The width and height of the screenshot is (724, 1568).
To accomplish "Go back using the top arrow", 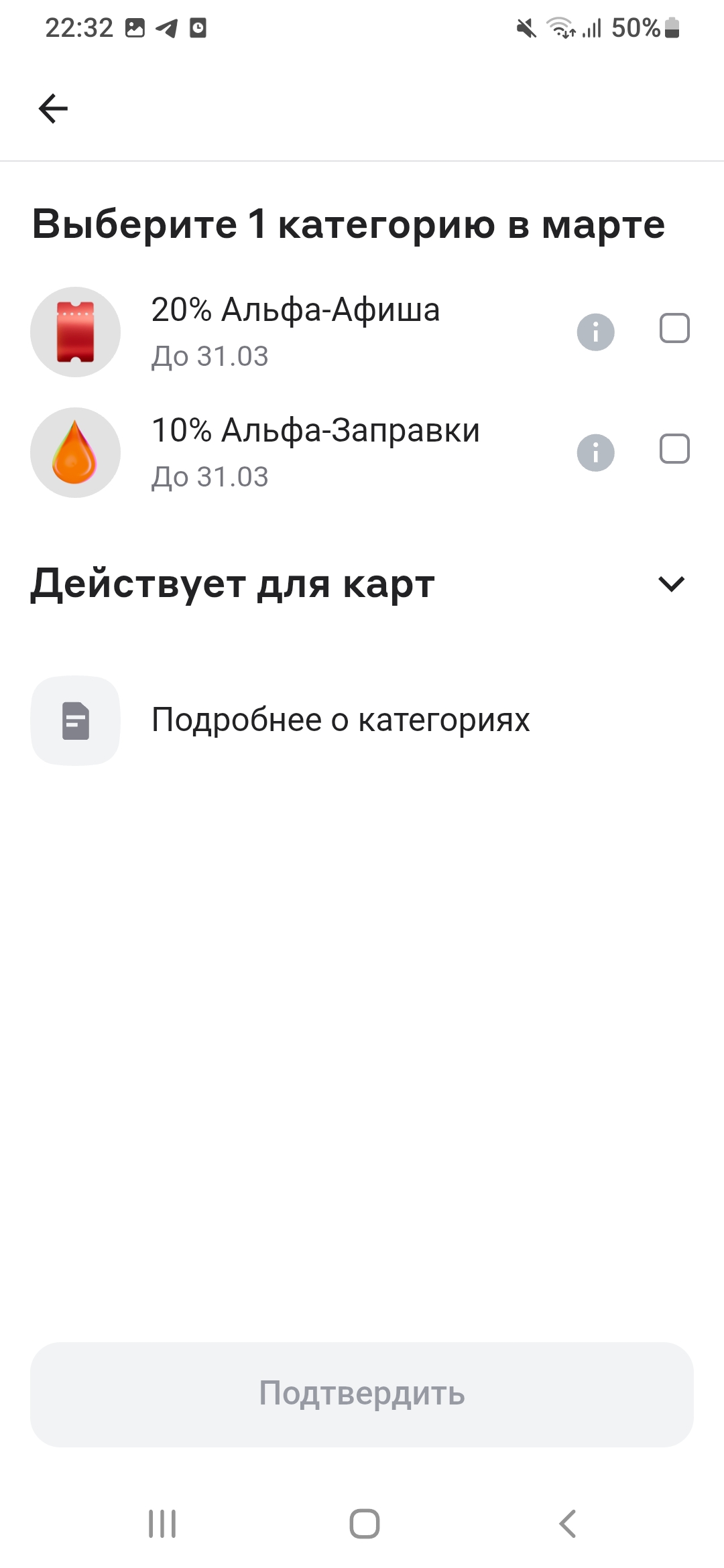I will coord(54,109).
